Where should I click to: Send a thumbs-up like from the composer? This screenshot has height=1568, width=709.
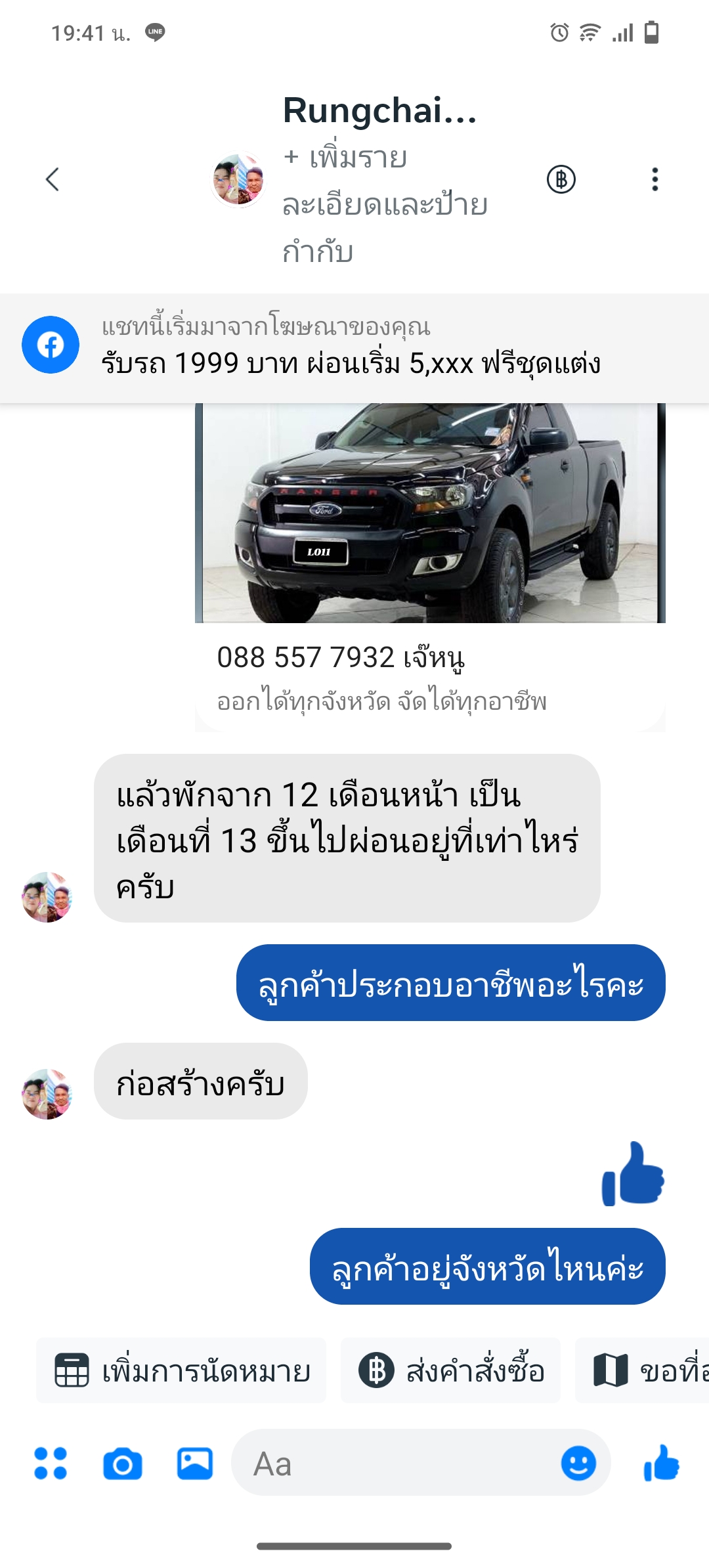coord(661,1464)
